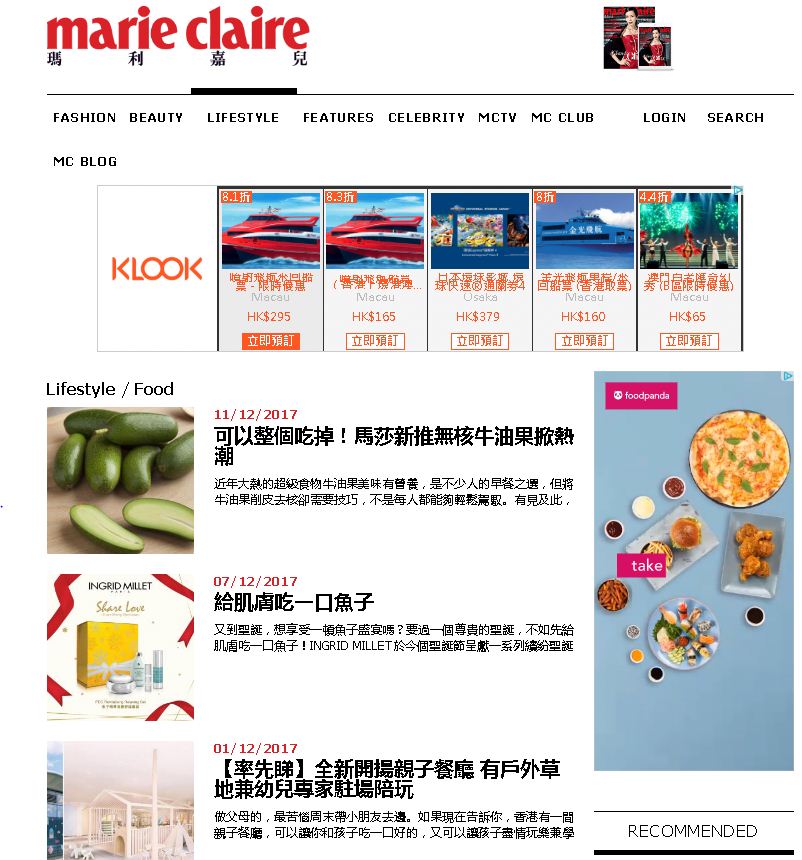This screenshot has height=860, width=802.
Task: Visit the MC Club page
Action: [562, 118]
